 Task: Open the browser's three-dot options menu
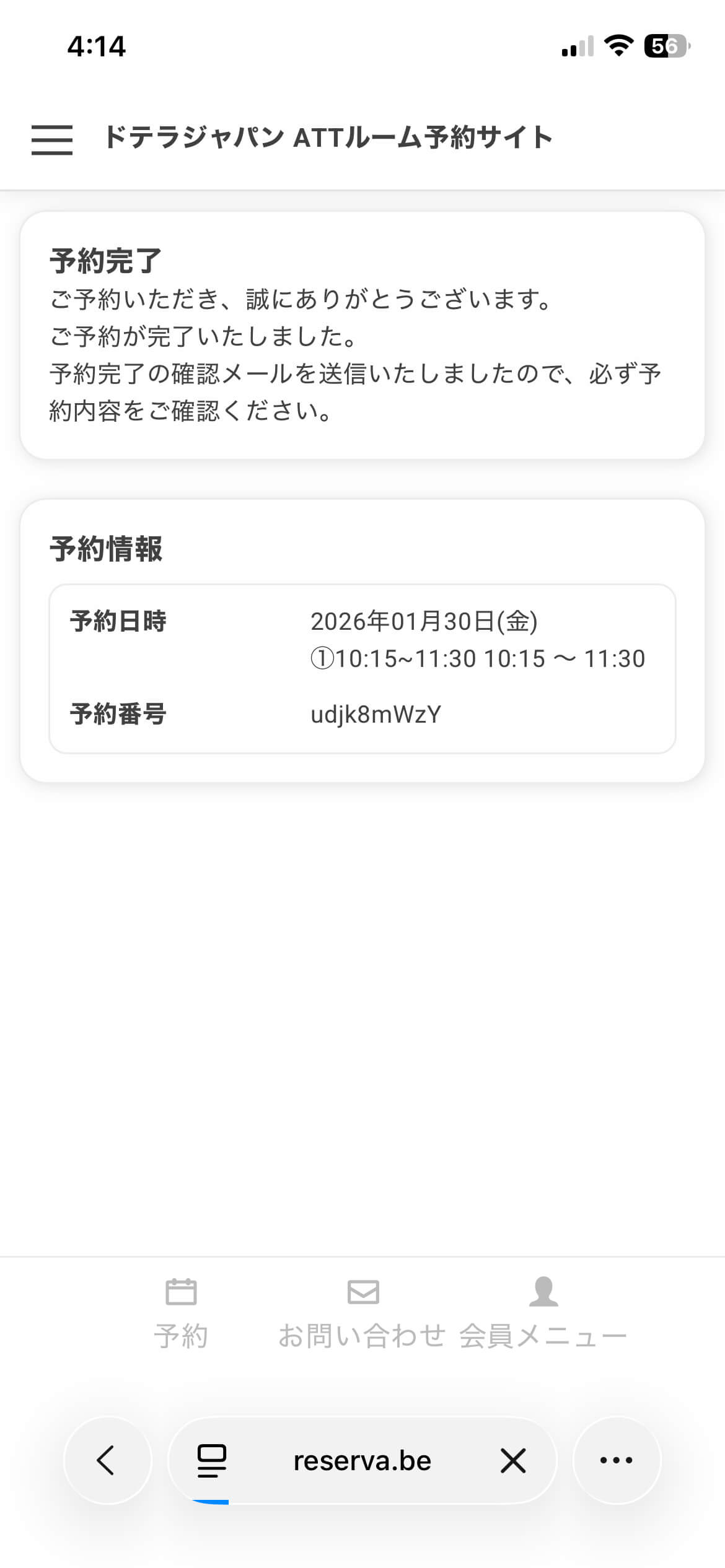[x=617, y=1460]
